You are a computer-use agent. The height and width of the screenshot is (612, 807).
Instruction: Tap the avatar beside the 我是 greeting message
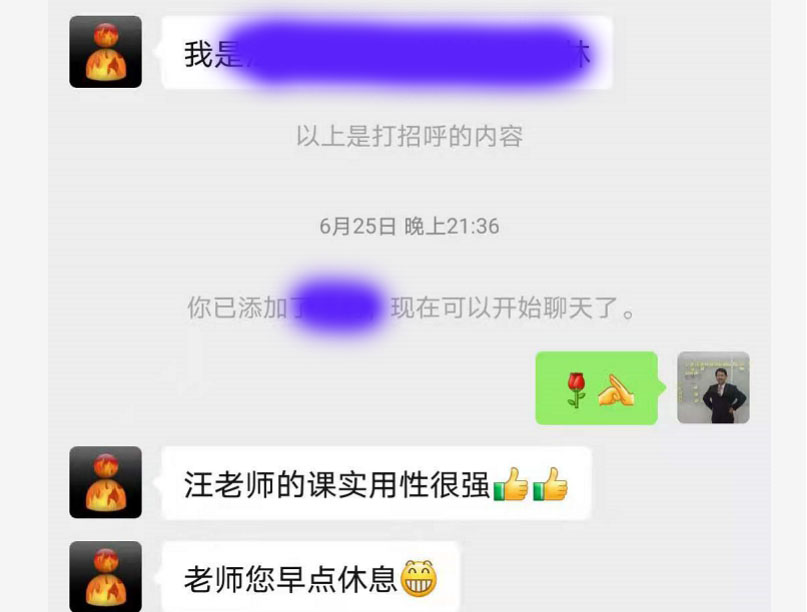pos(105,52)
